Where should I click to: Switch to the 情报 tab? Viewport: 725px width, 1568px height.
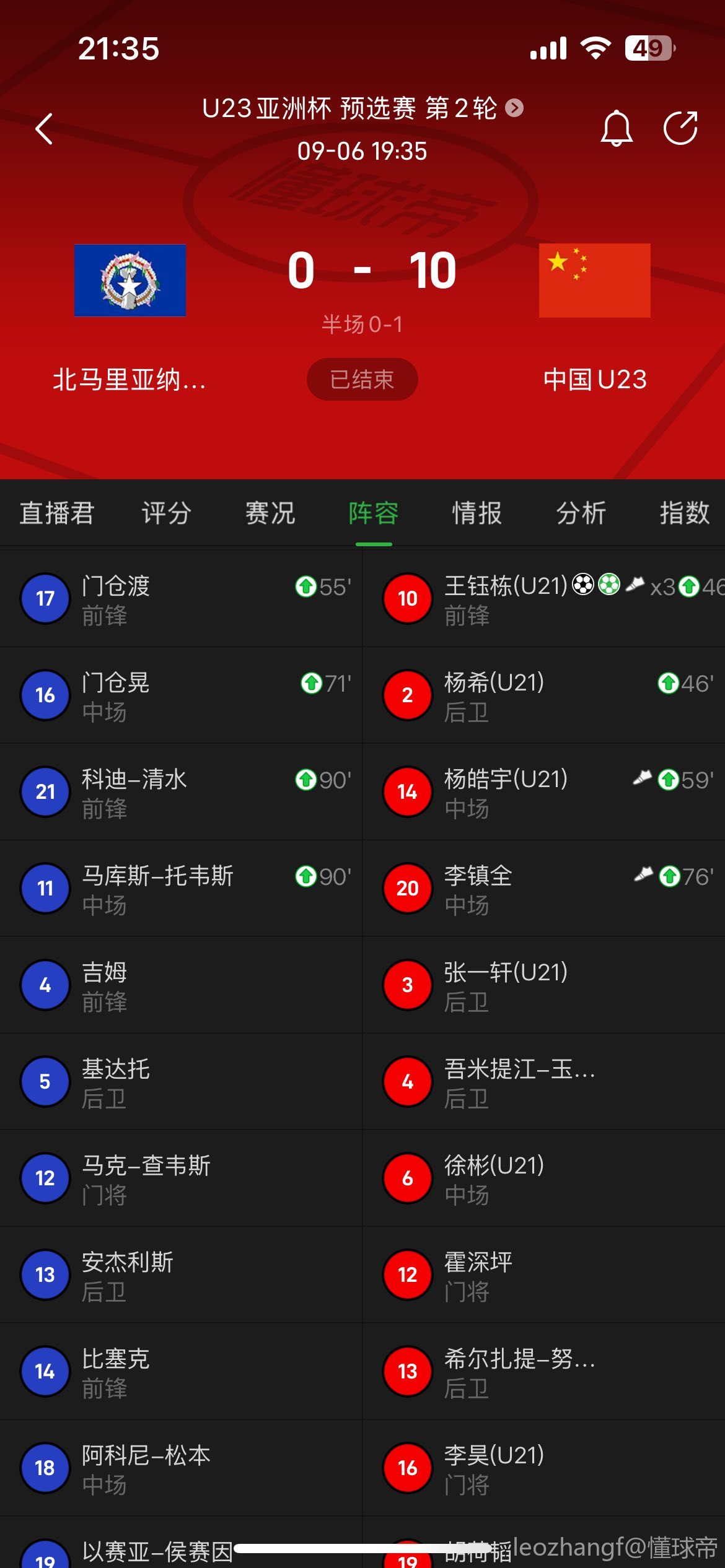477,513
